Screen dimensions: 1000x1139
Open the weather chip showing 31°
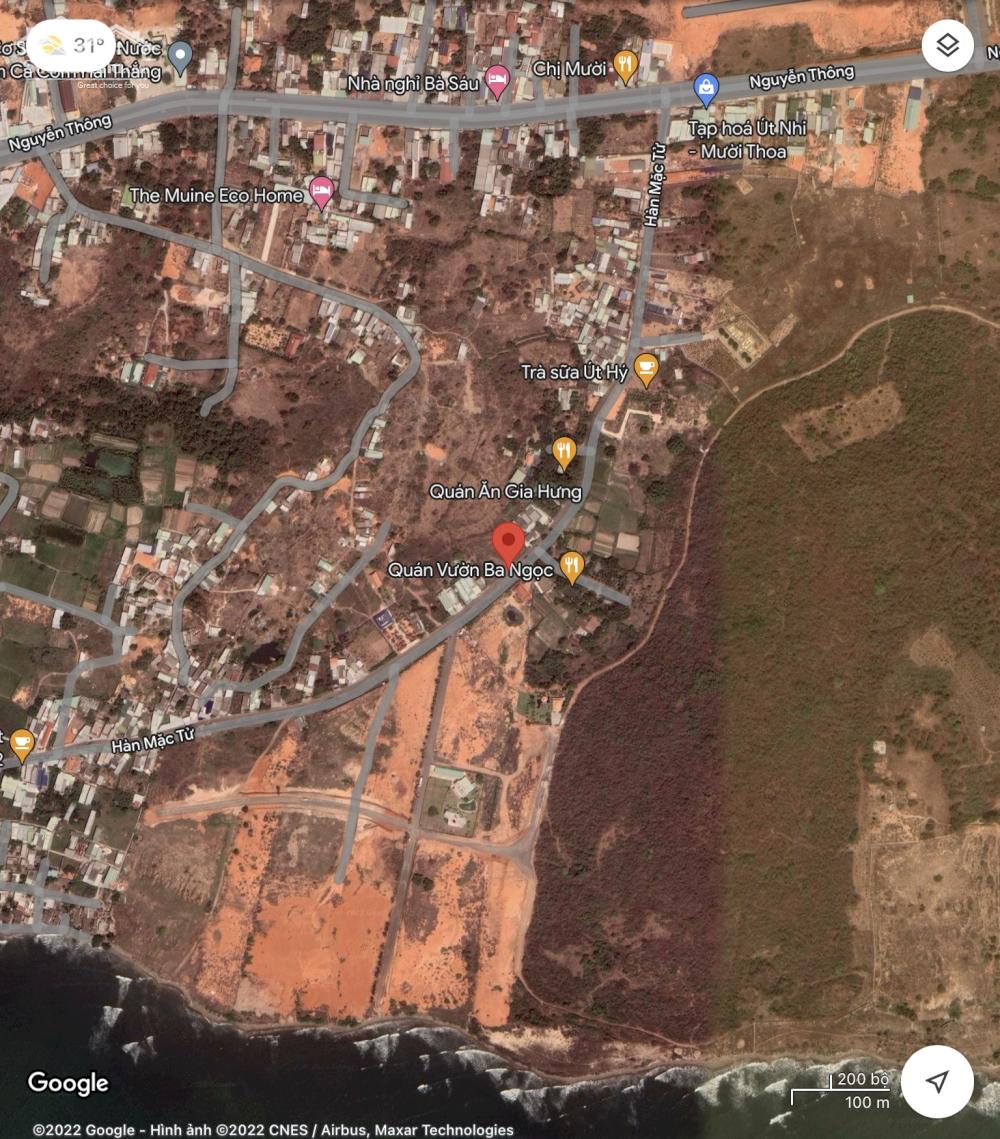(71, 45)
